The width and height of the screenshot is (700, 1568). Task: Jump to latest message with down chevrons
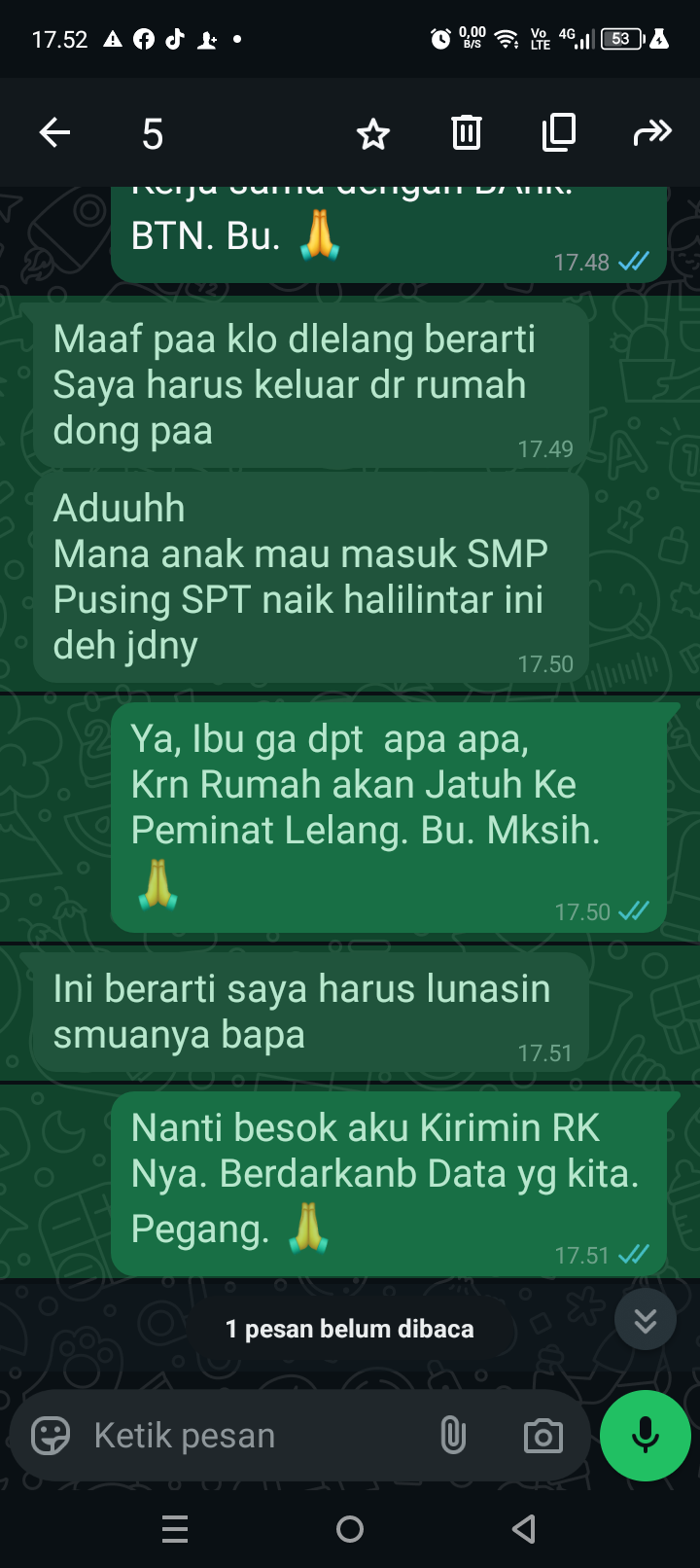645,1320
